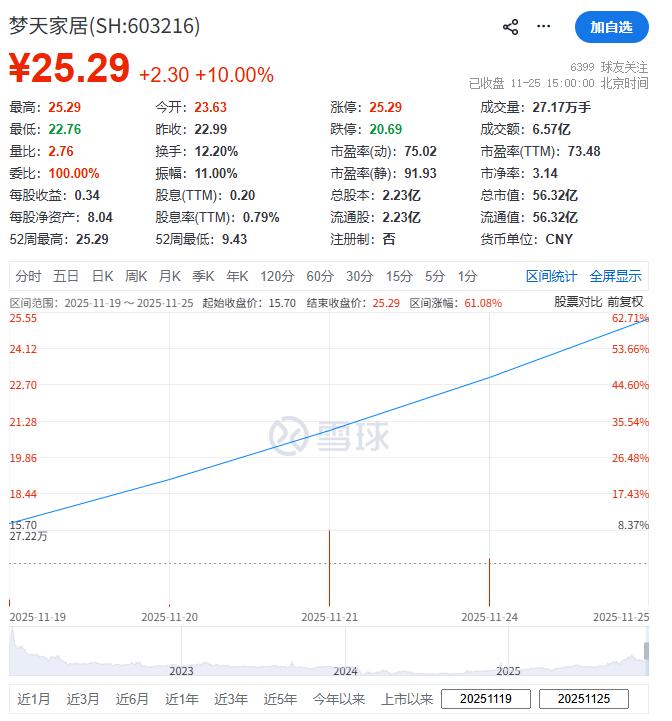Set range to 近1年
The width and height of the screenshot is (672, 721).
click(181, 699)
